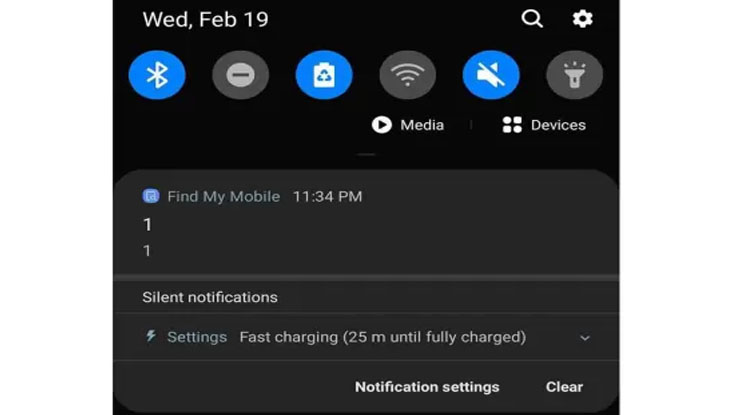
Task: Turn on the flashlight
Action: tap(574, 76)
